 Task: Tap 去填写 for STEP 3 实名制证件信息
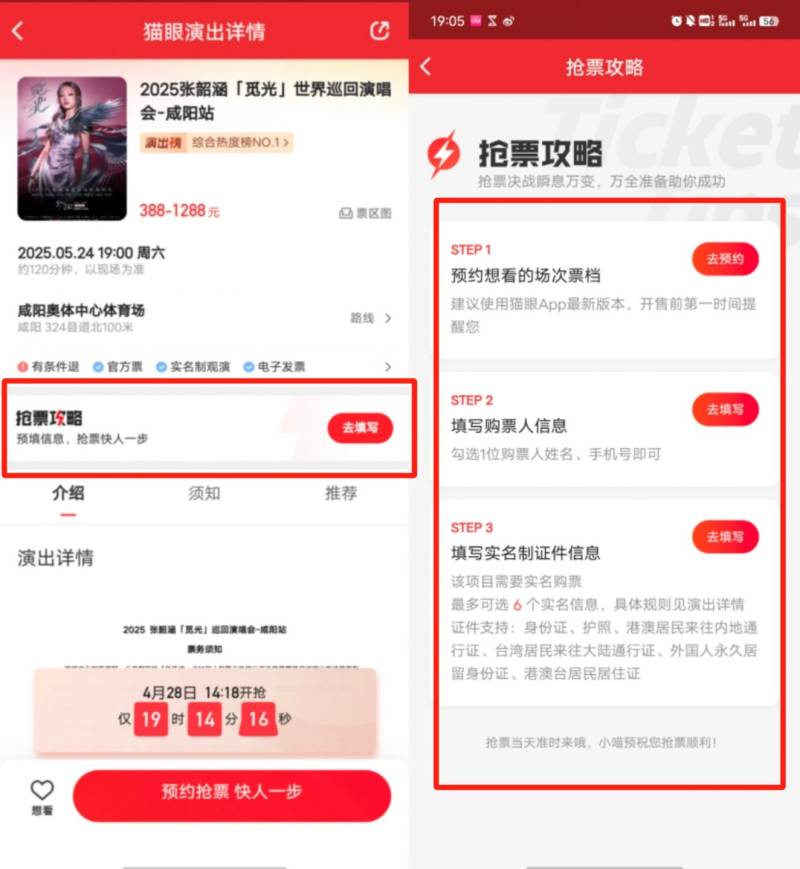(x=725, y=537)
